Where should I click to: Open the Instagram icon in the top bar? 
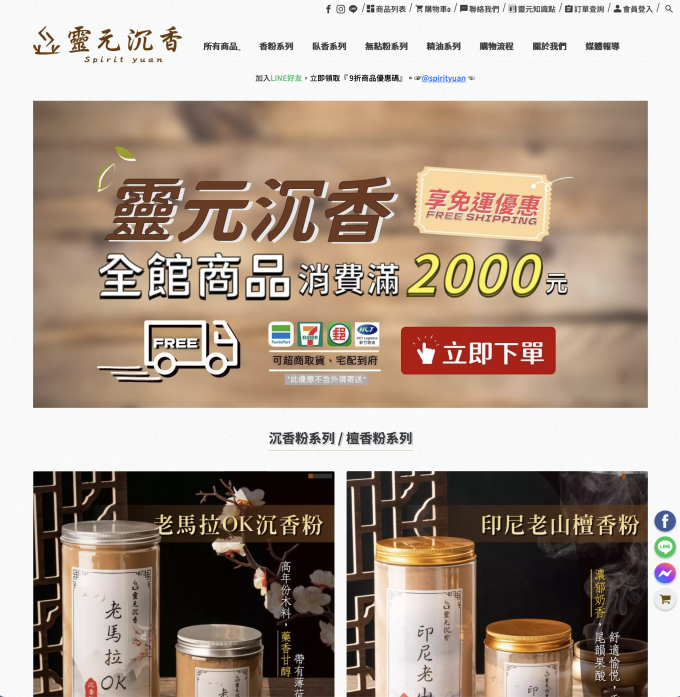coord(341,9)
